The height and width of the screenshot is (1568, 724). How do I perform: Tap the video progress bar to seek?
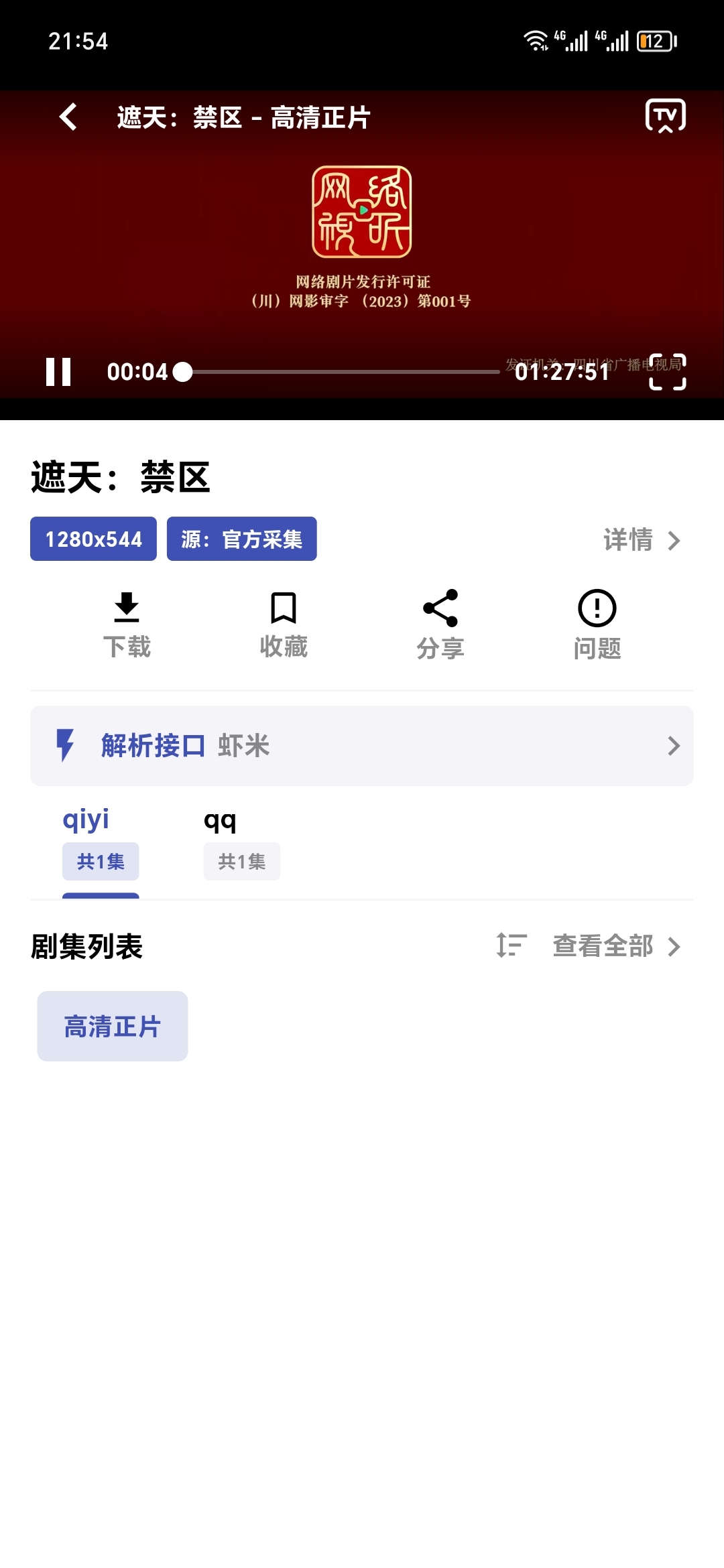tap(341, 372)
